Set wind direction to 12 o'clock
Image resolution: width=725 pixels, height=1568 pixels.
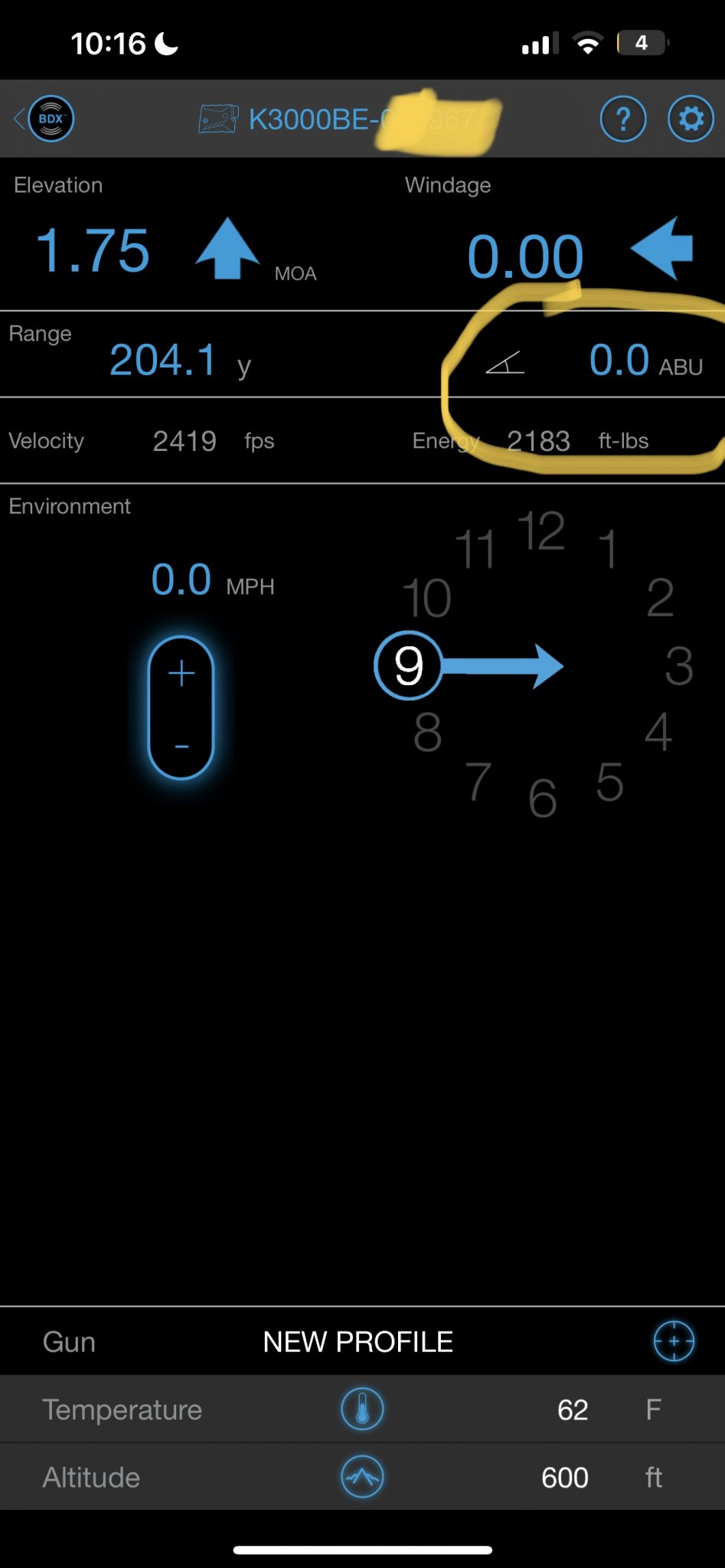[x=541, y=531]
